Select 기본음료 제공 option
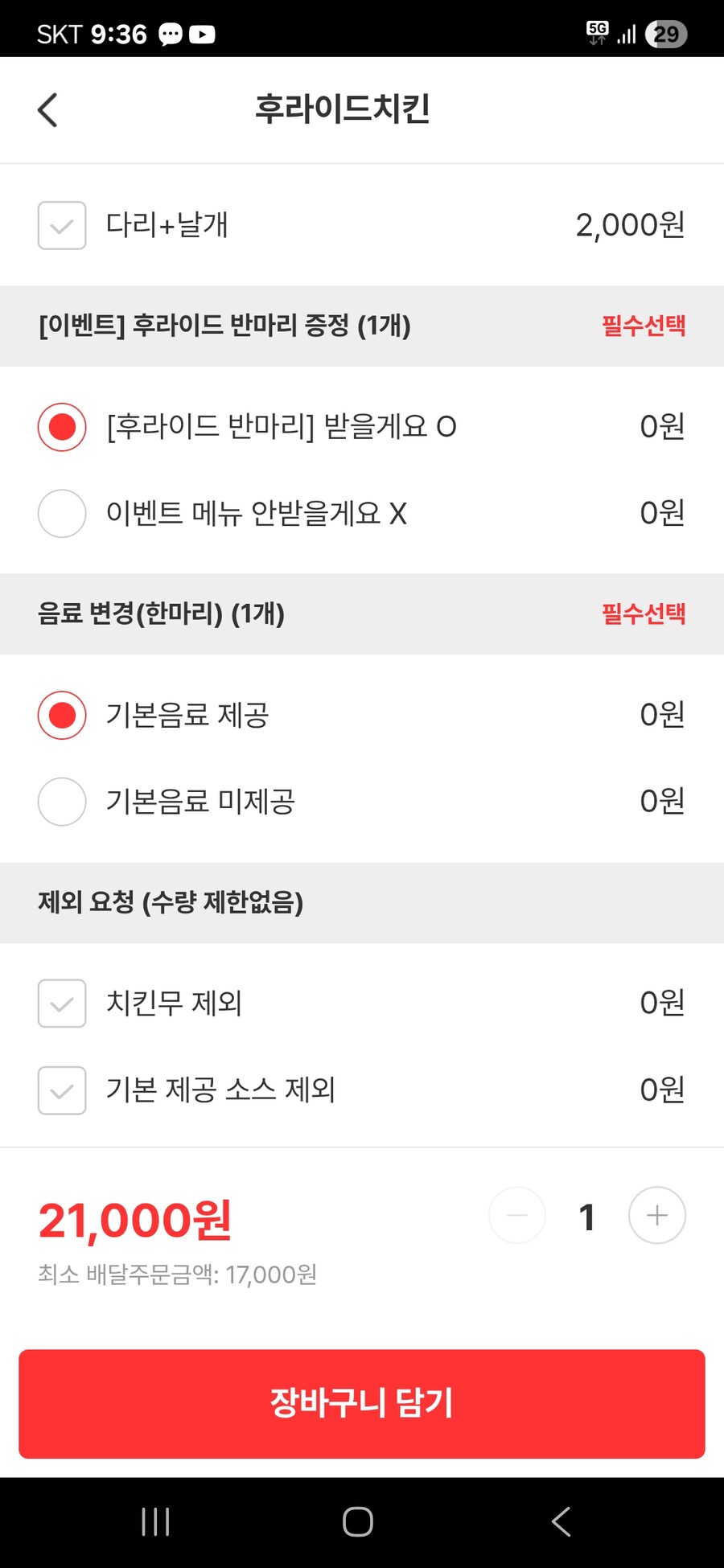Image resolution: width=724 pixels, height=1568 pixels. [62, 715]
